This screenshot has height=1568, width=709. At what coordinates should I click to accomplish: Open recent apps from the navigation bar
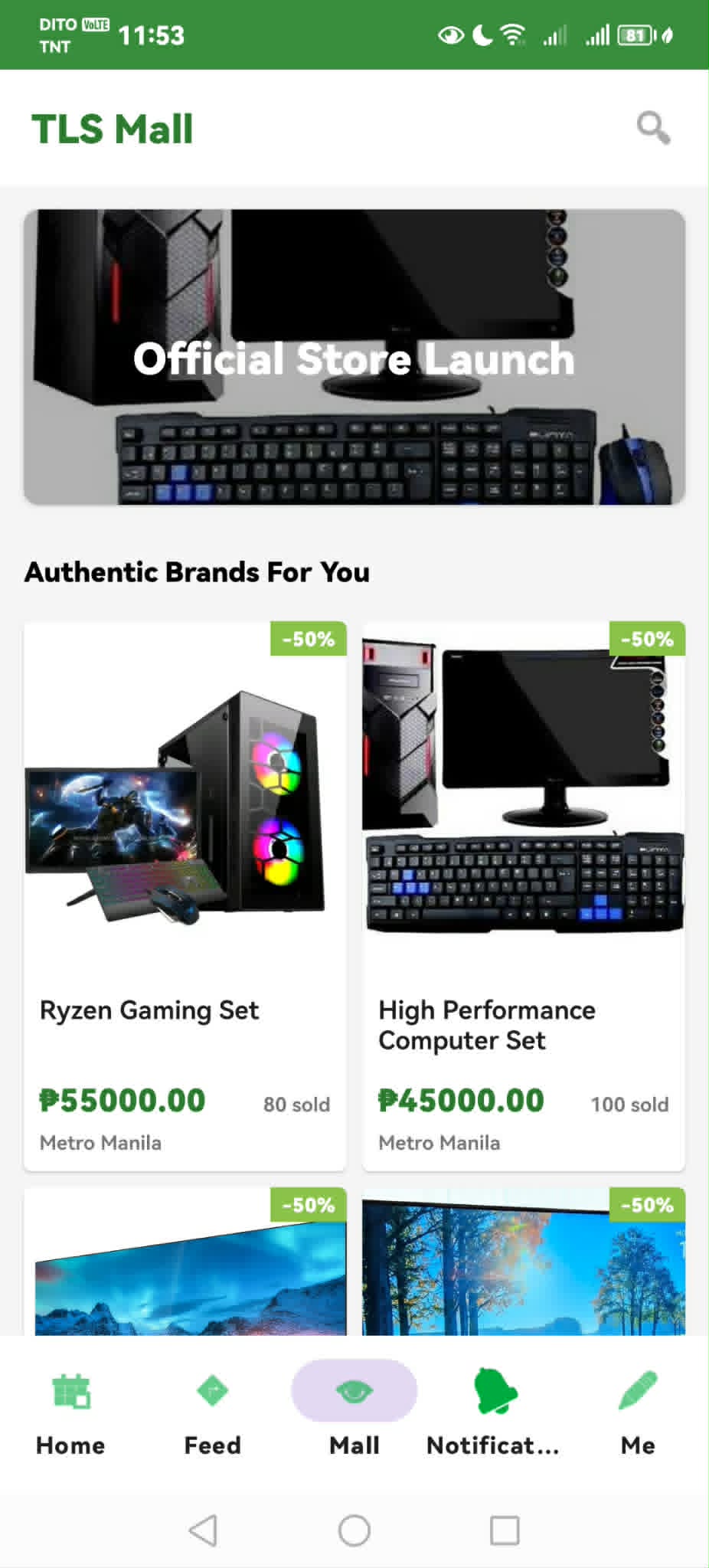[x=505, y=1530]
